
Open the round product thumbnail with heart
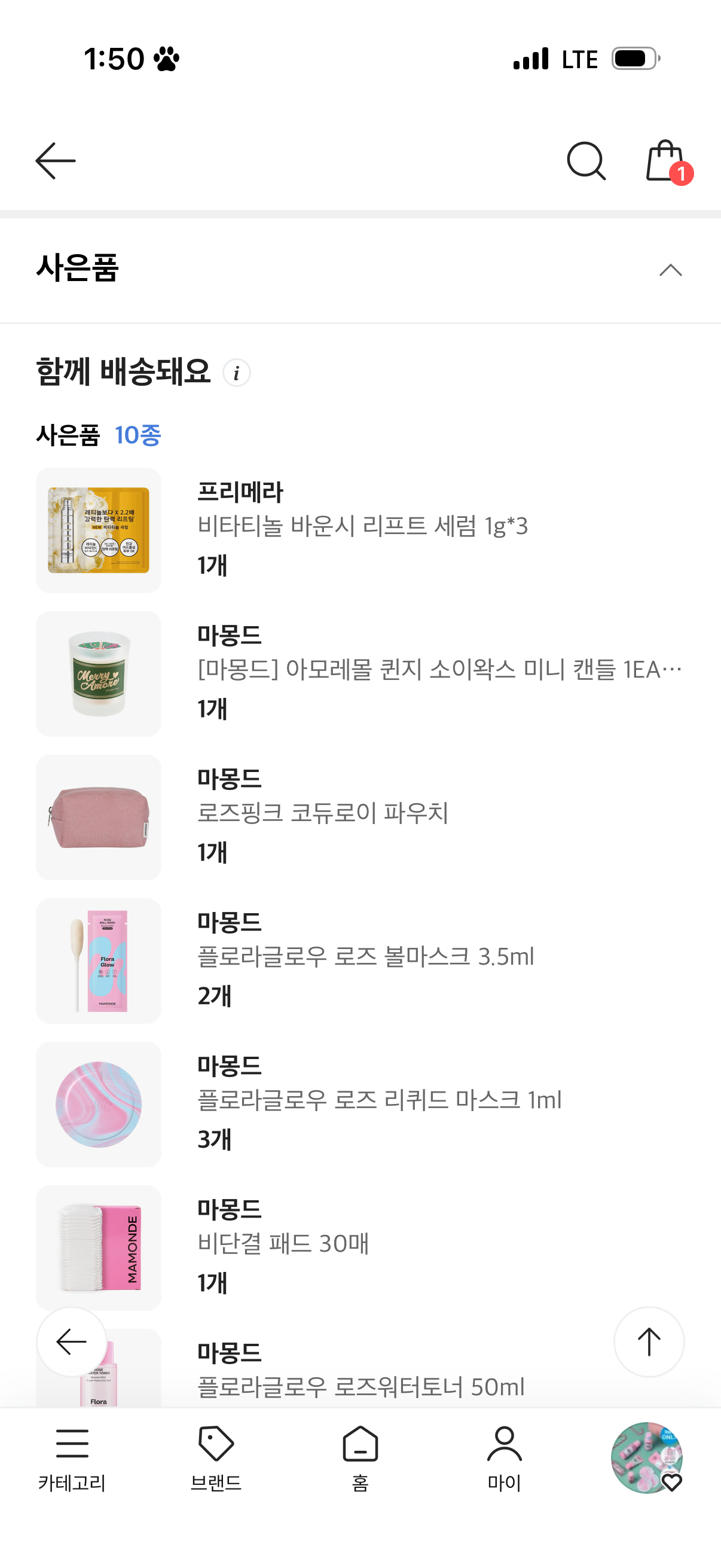(x=646, y=1457)
